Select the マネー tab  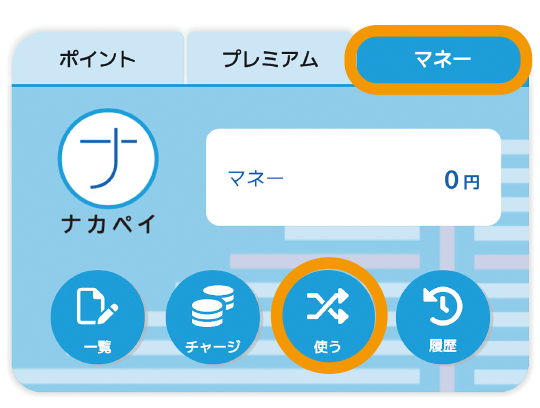click(438, 60)
